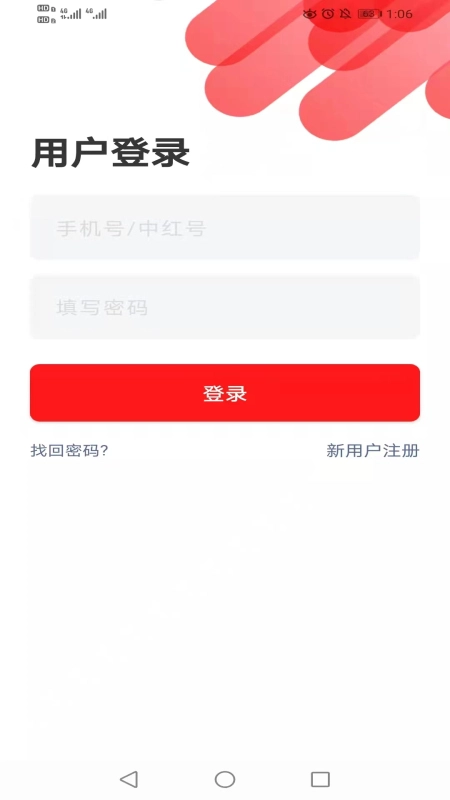Hit the red 登录 button
Screen dimensions: 450x800
coord(225,393)
